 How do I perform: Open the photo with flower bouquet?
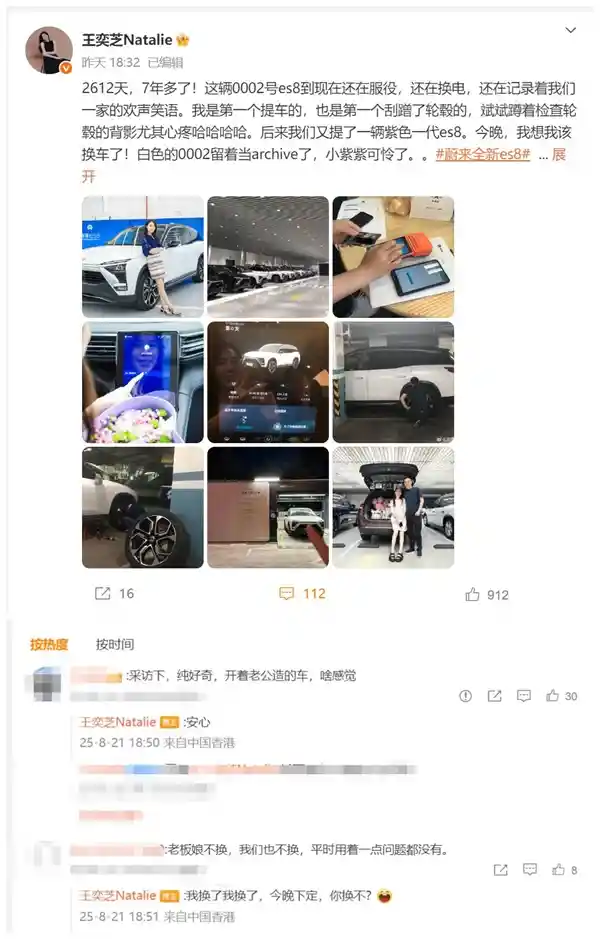(142, 381)
